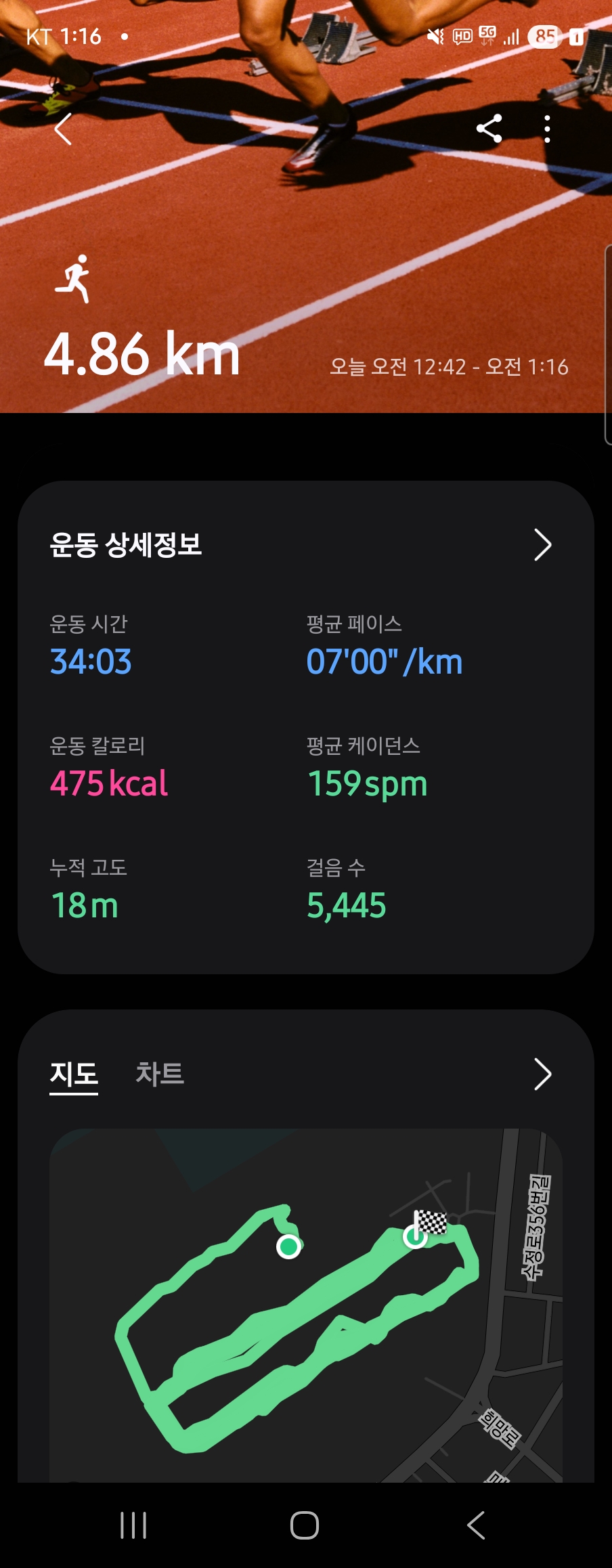Image resolution: width=612 pixels, height=1568 pixels.
Task: Open the map card's chevron arrow
Action: click(542, 1074)
